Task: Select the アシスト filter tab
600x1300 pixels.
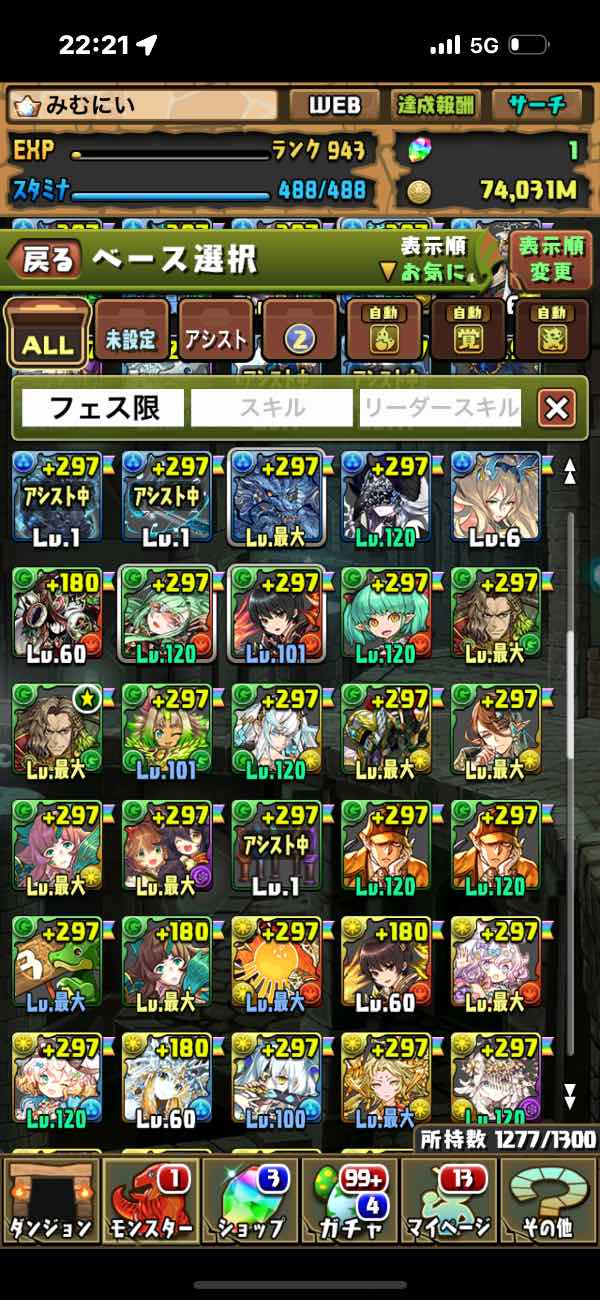Action: point(216,337)
